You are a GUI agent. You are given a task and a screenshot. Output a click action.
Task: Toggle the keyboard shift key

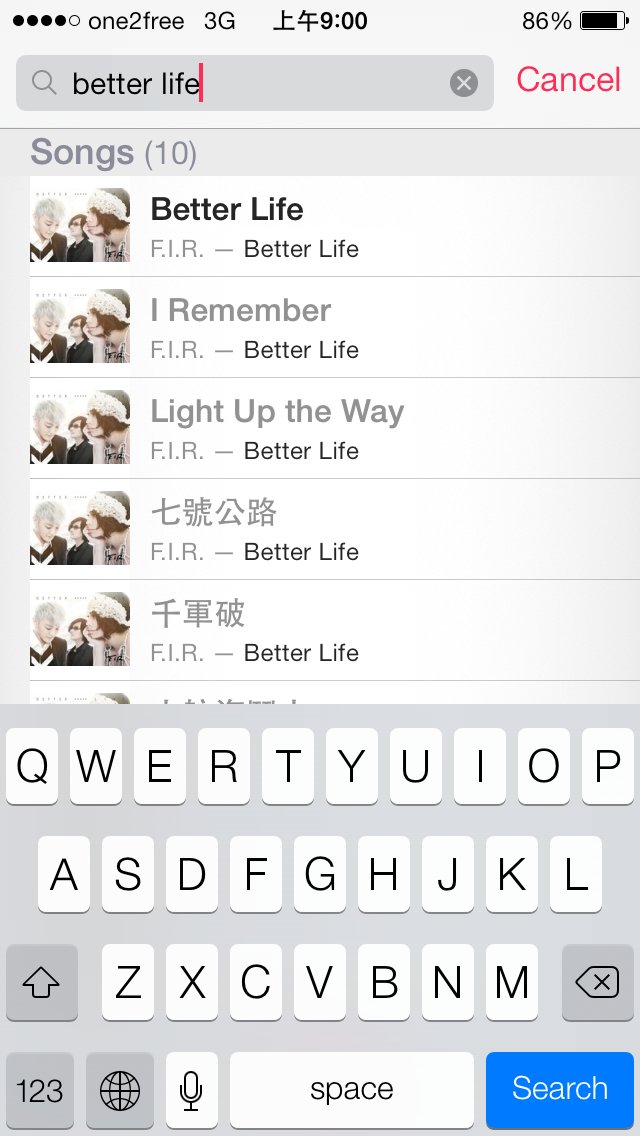(41, 983)
